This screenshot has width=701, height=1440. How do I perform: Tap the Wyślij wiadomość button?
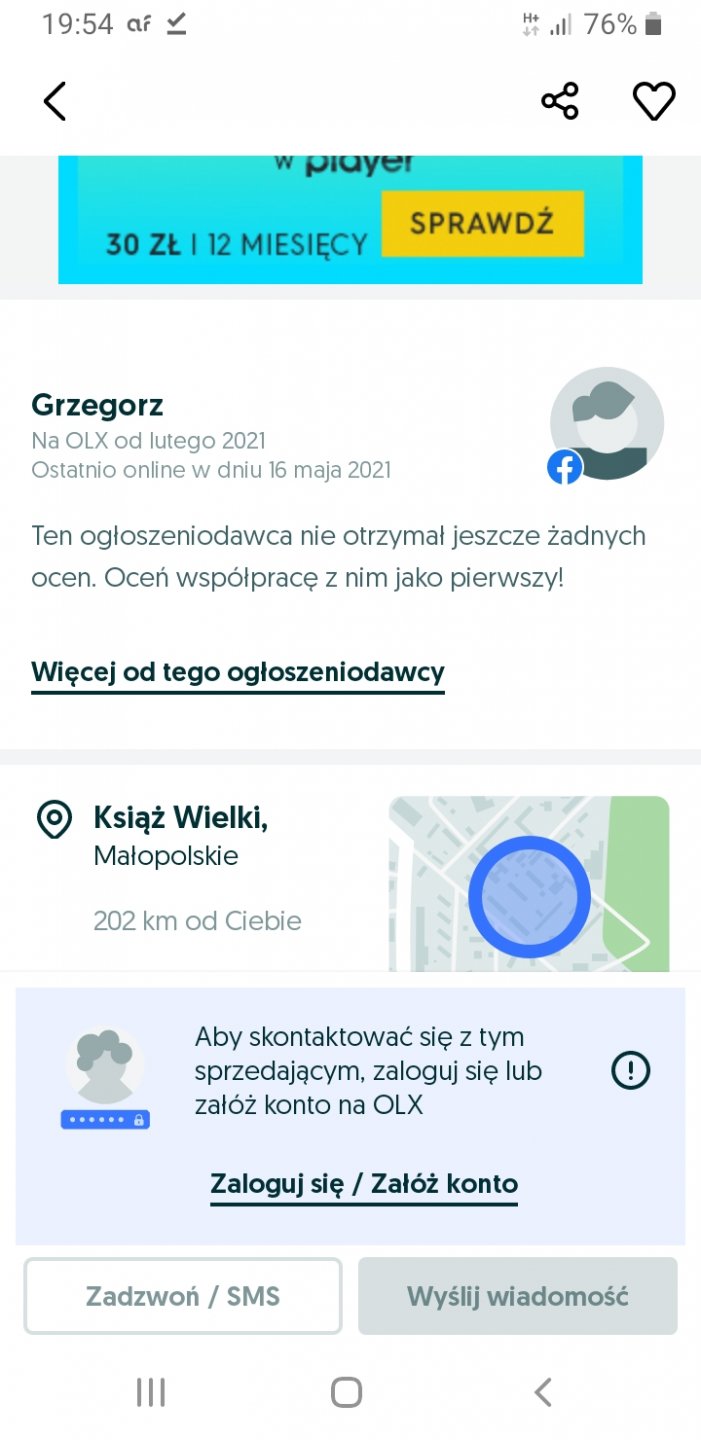[x=518, y=1297]
